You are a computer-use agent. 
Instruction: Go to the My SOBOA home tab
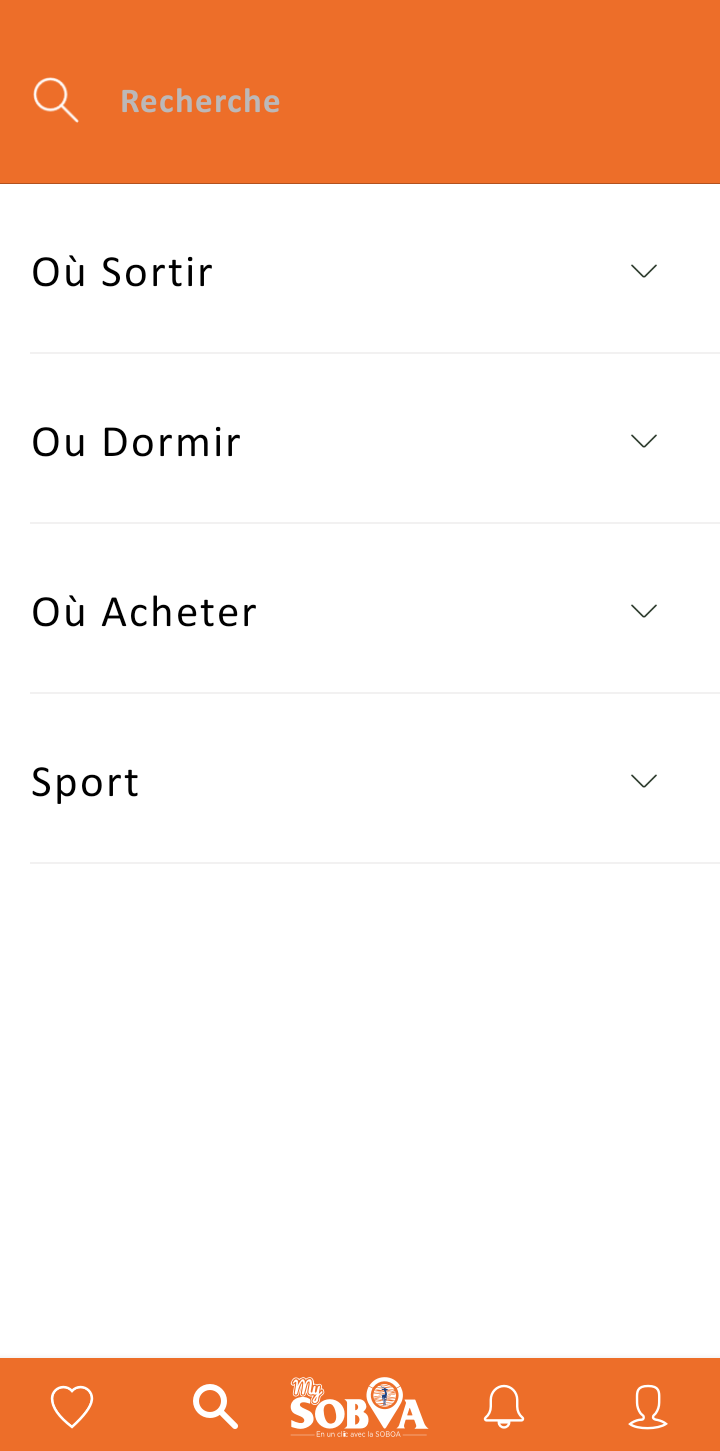[x=359, y=1406]
